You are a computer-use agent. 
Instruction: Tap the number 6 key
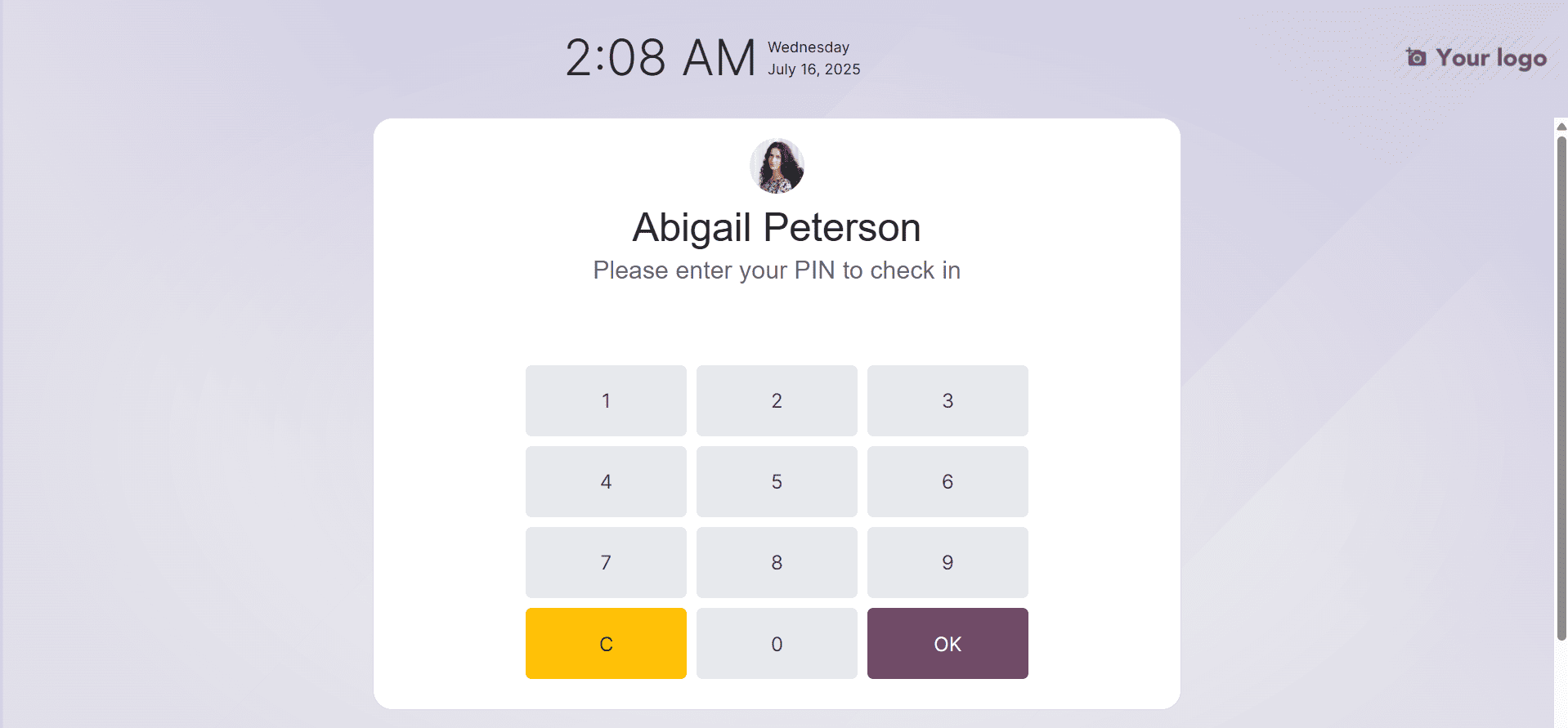tap(948, 481)
